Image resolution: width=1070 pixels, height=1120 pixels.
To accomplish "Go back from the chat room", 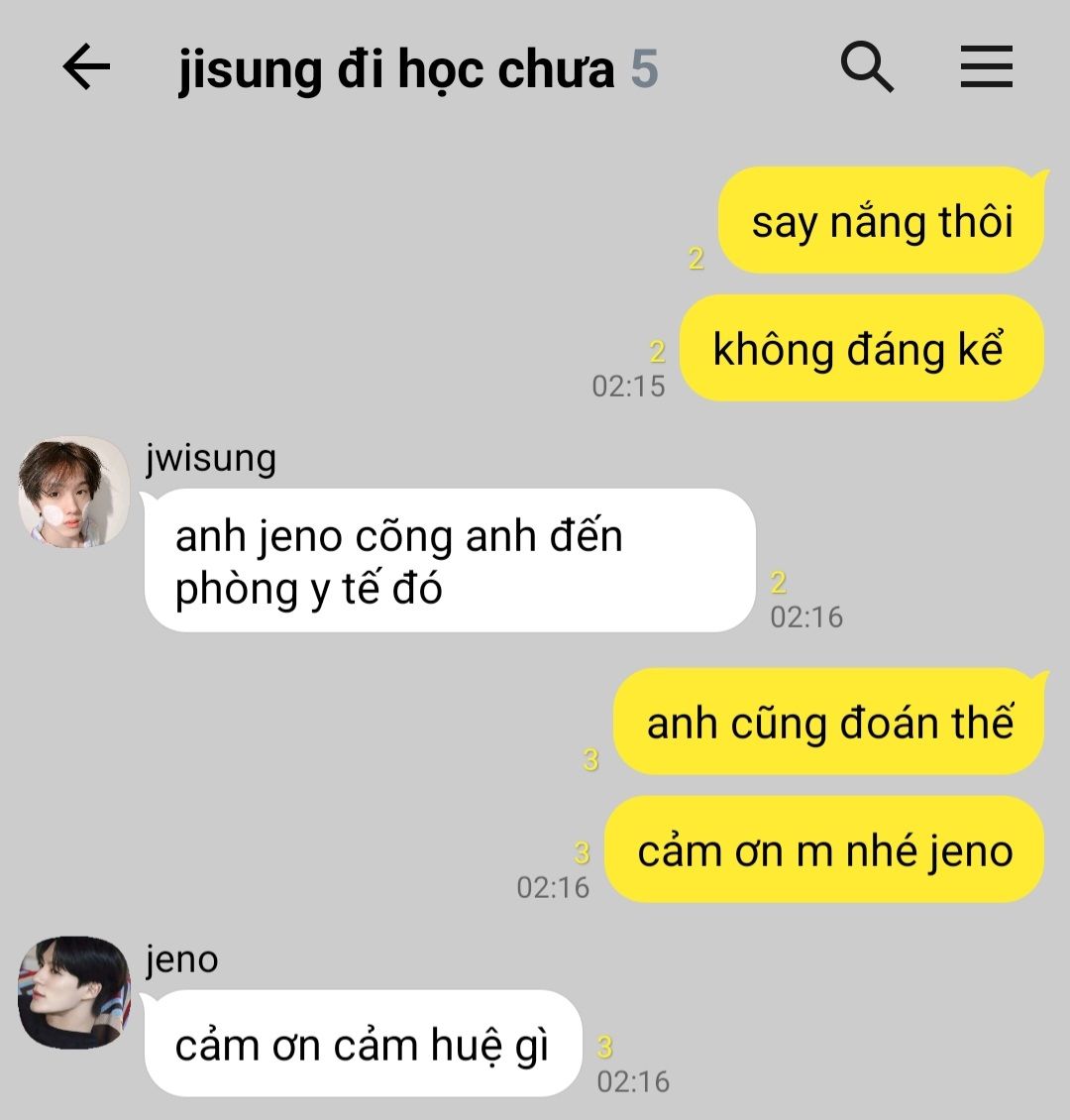I will [86, 68].
